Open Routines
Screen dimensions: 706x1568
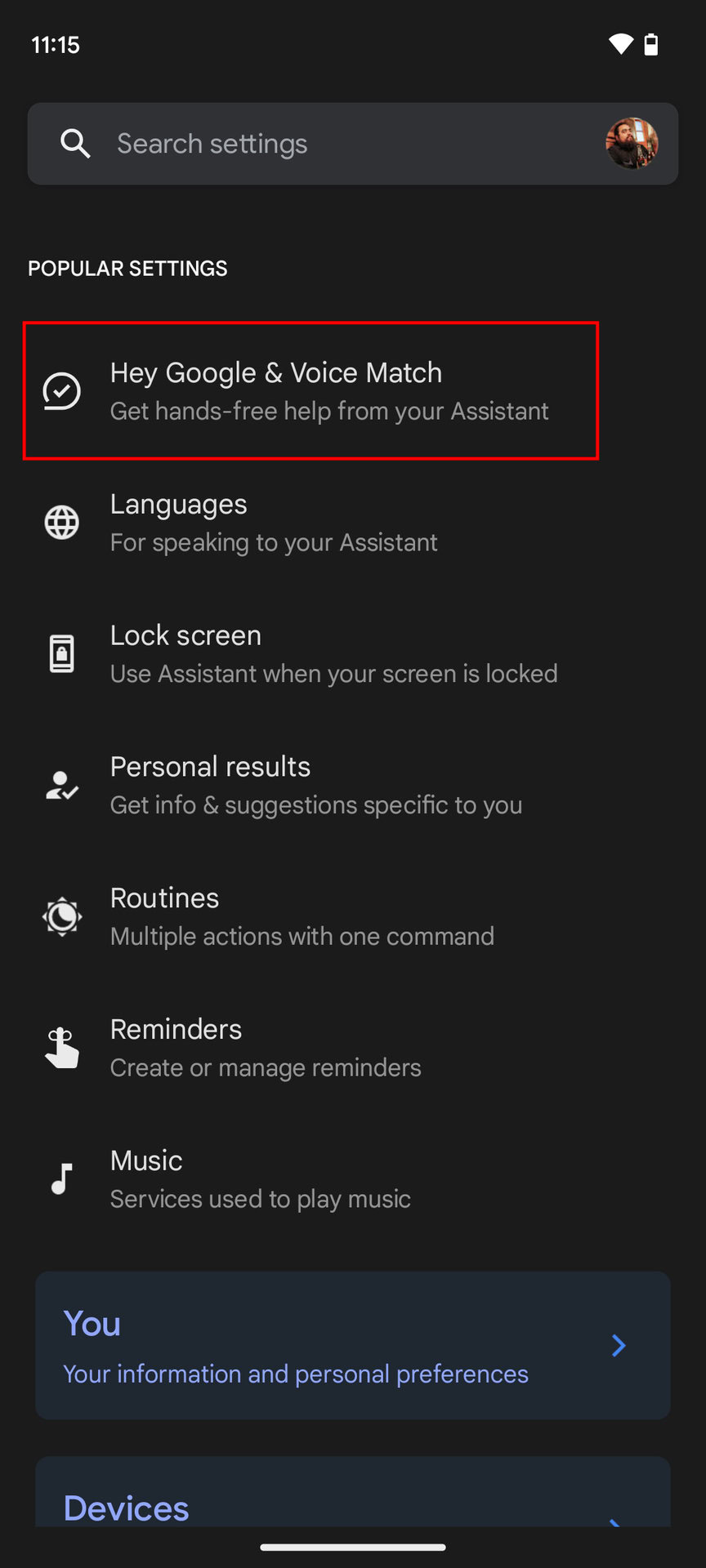pyautogui.click(x=353, y=916)
